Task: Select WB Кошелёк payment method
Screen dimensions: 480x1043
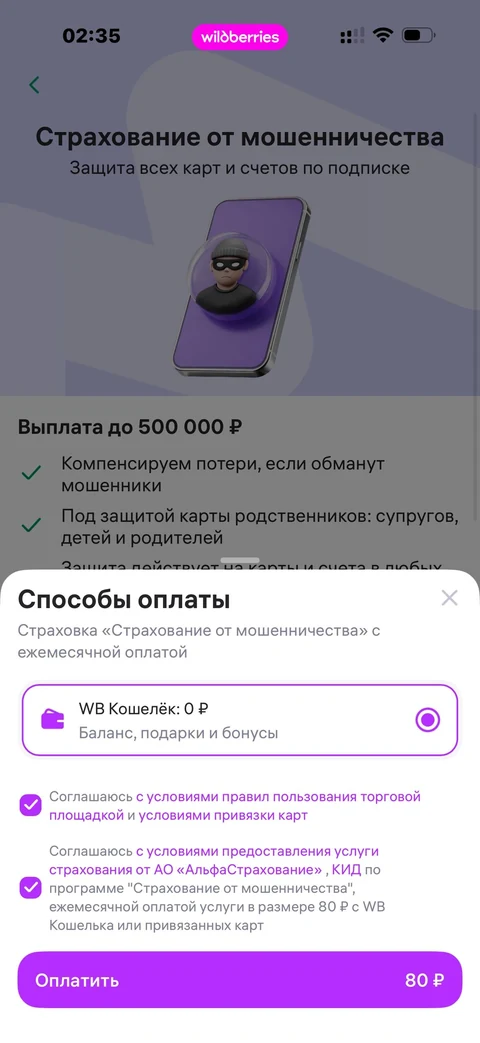Action: coord(240,720)
